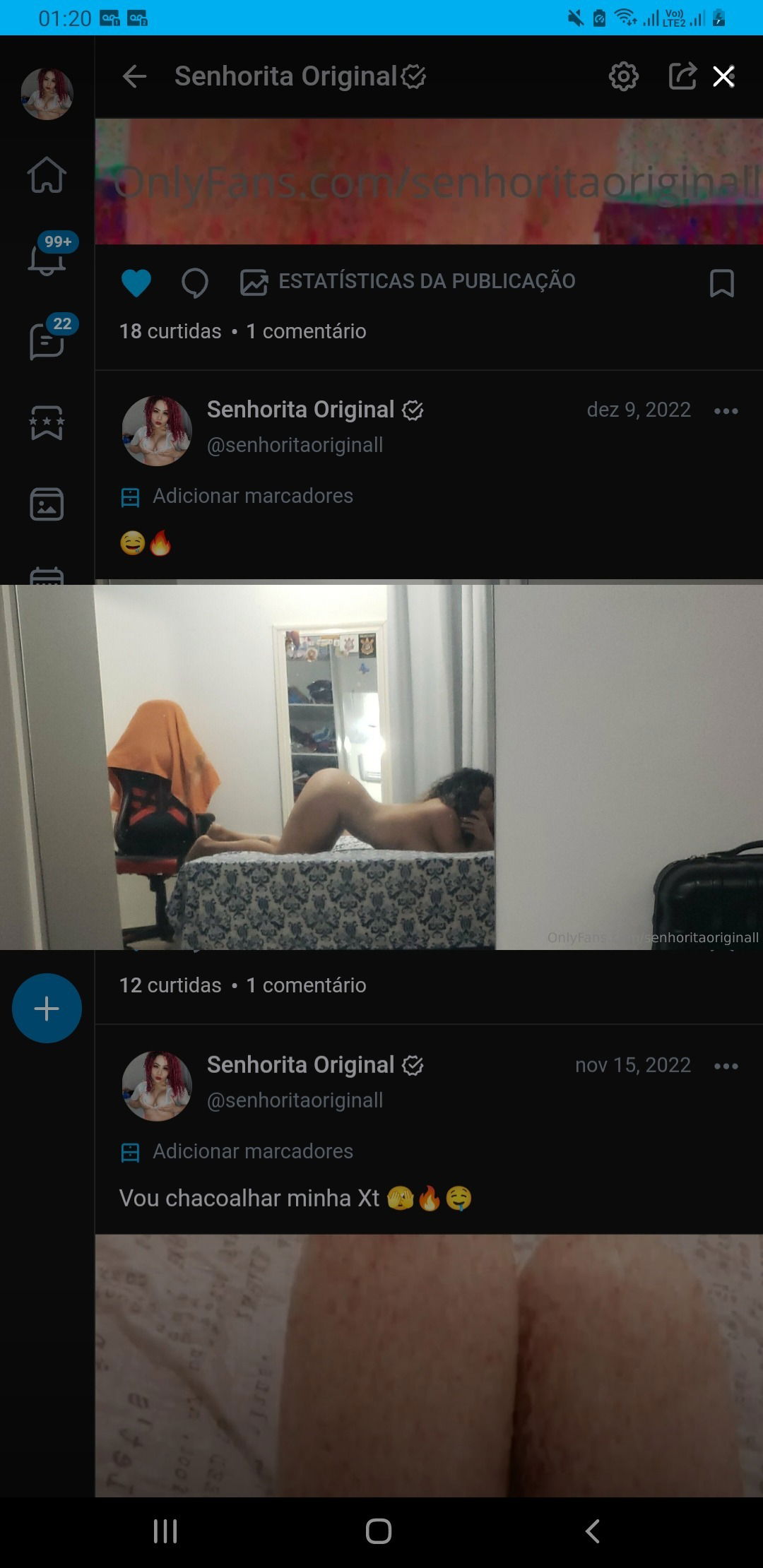Unlike the post with 18 curtidas
Screen dimensions: 763x1568
(x=136, y=283)
